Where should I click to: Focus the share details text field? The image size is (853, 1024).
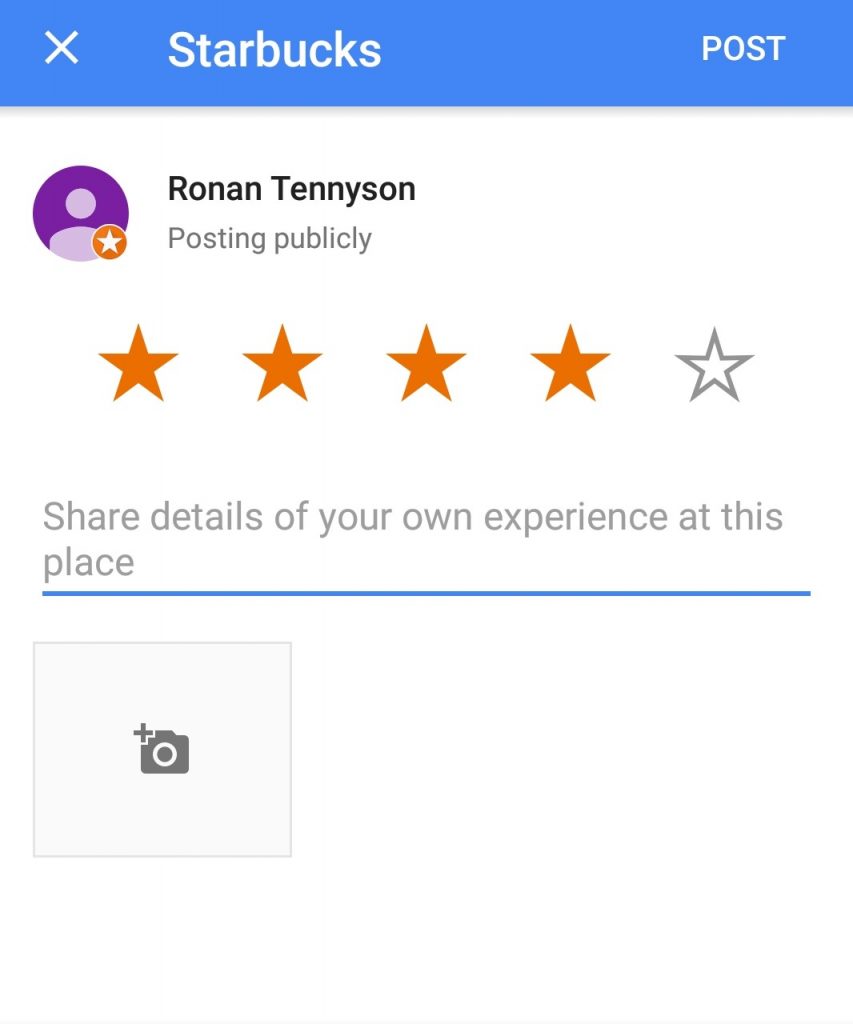tap(425, 540)
